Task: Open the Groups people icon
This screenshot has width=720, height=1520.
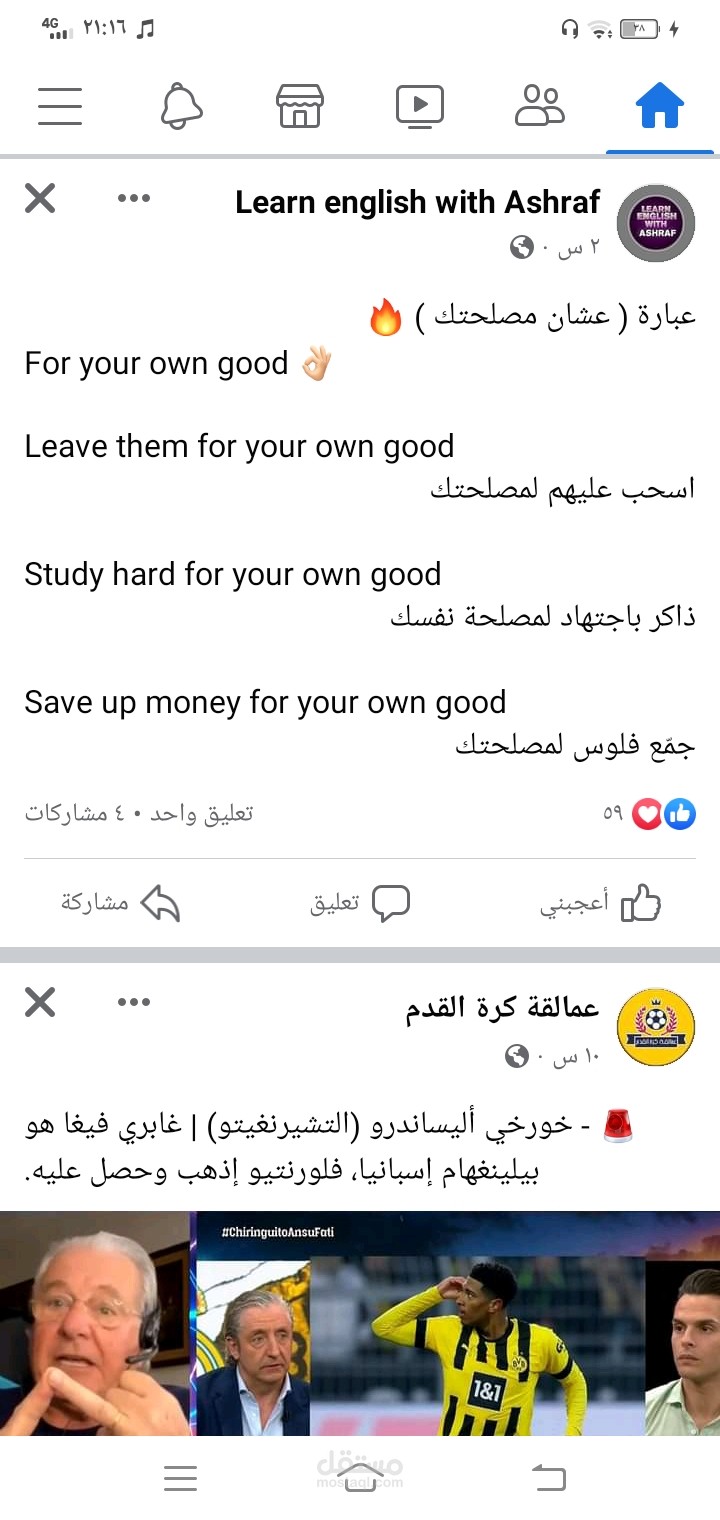Action: (541, 103)
